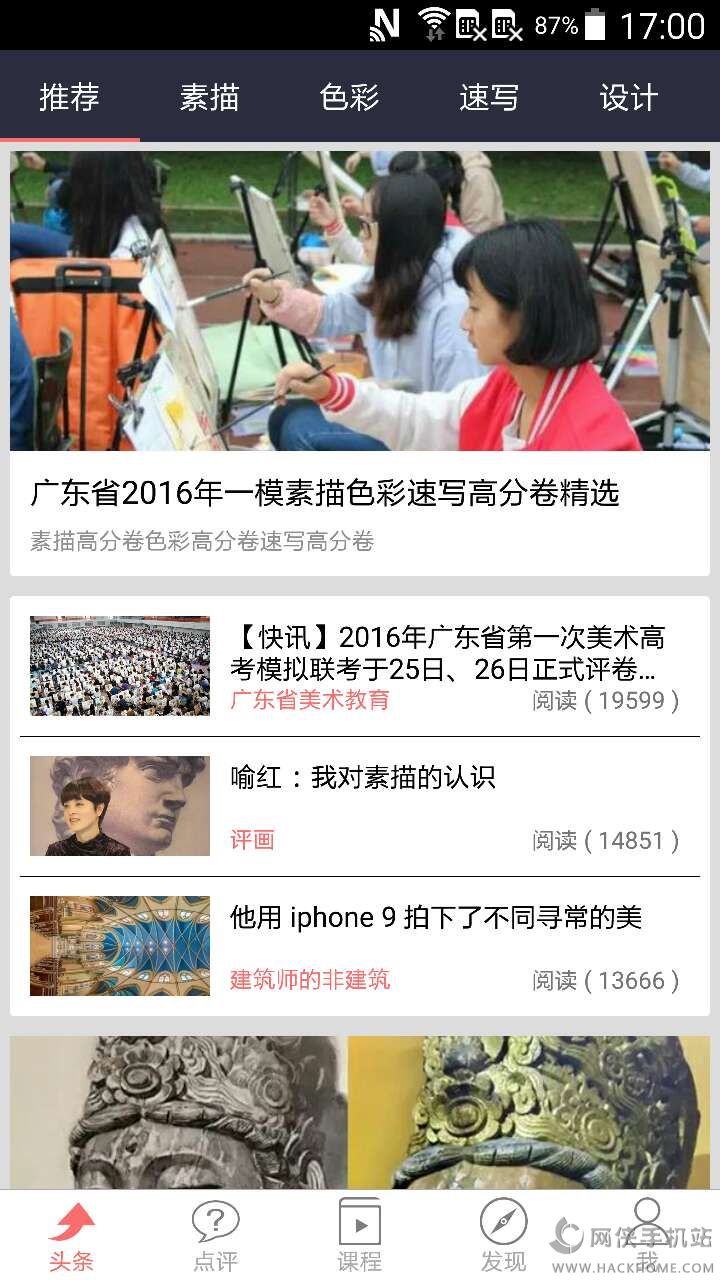
Task: Go to the 设计 tab
Action: point(629,97)
